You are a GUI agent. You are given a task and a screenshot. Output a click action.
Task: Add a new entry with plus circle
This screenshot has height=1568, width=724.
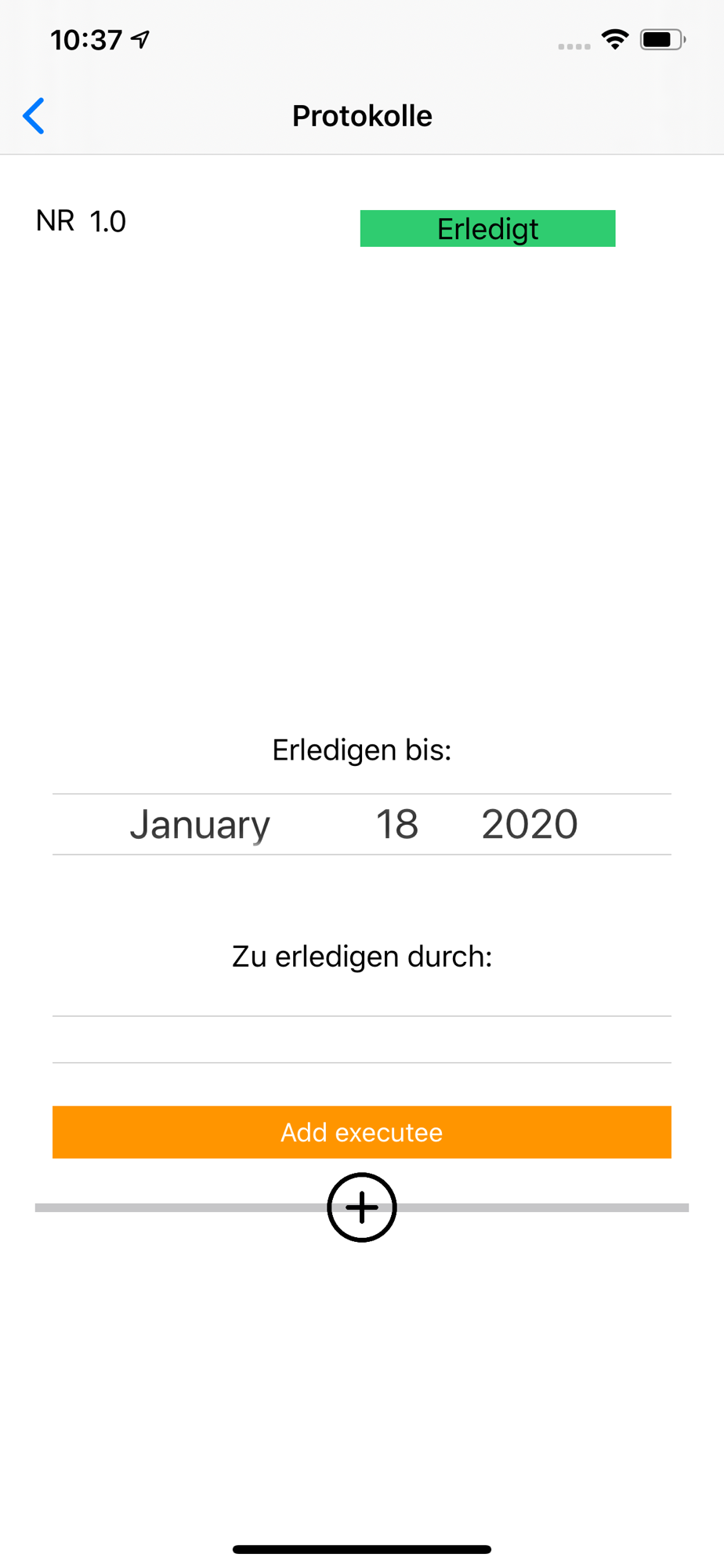point(362,1207)
